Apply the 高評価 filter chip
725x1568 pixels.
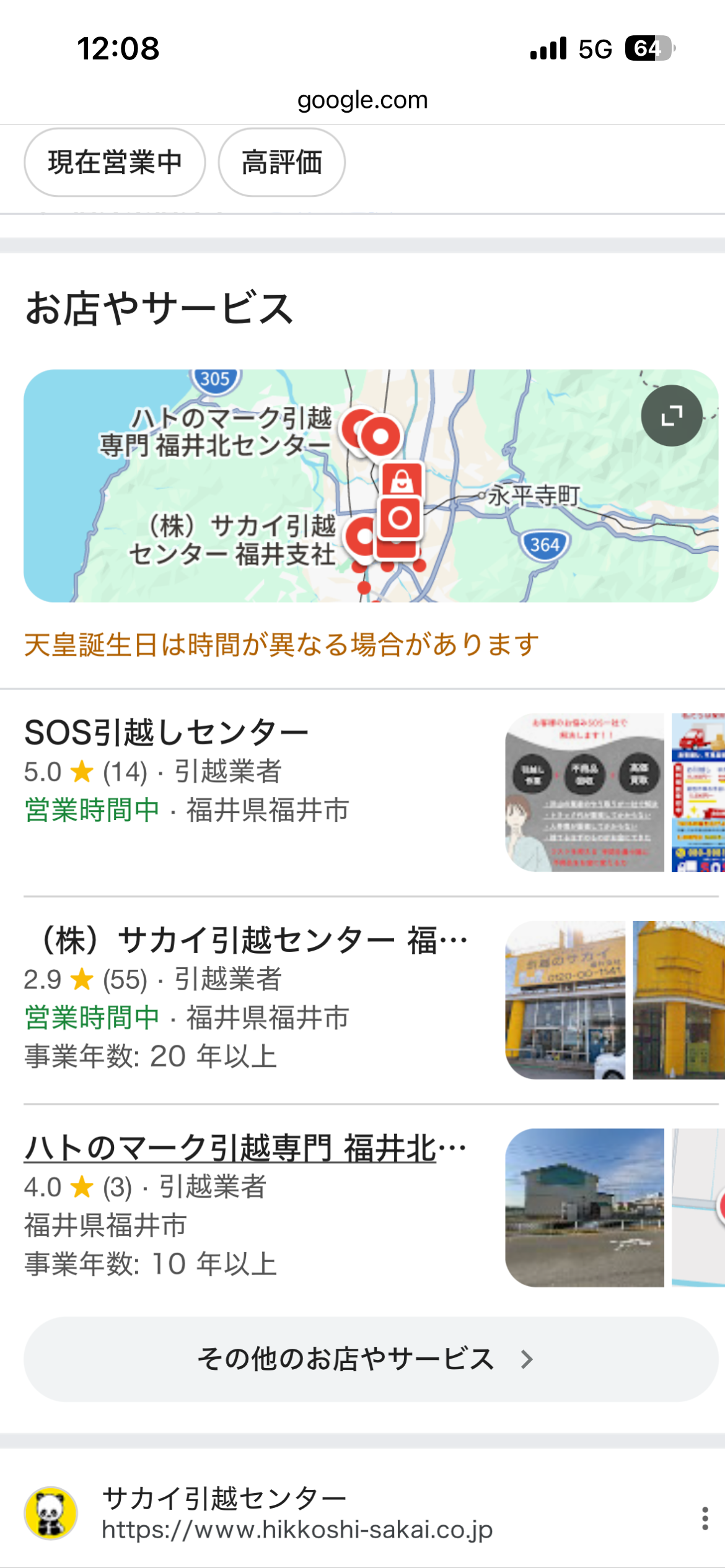pos(281,162)
